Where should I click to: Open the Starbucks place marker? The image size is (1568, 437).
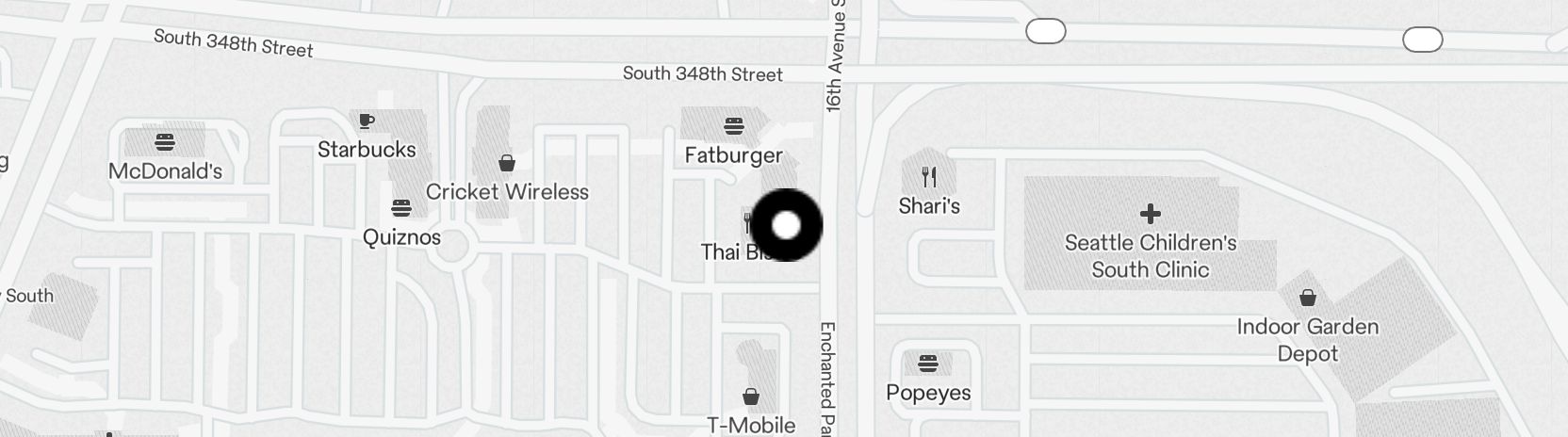[x=367, y=121]
